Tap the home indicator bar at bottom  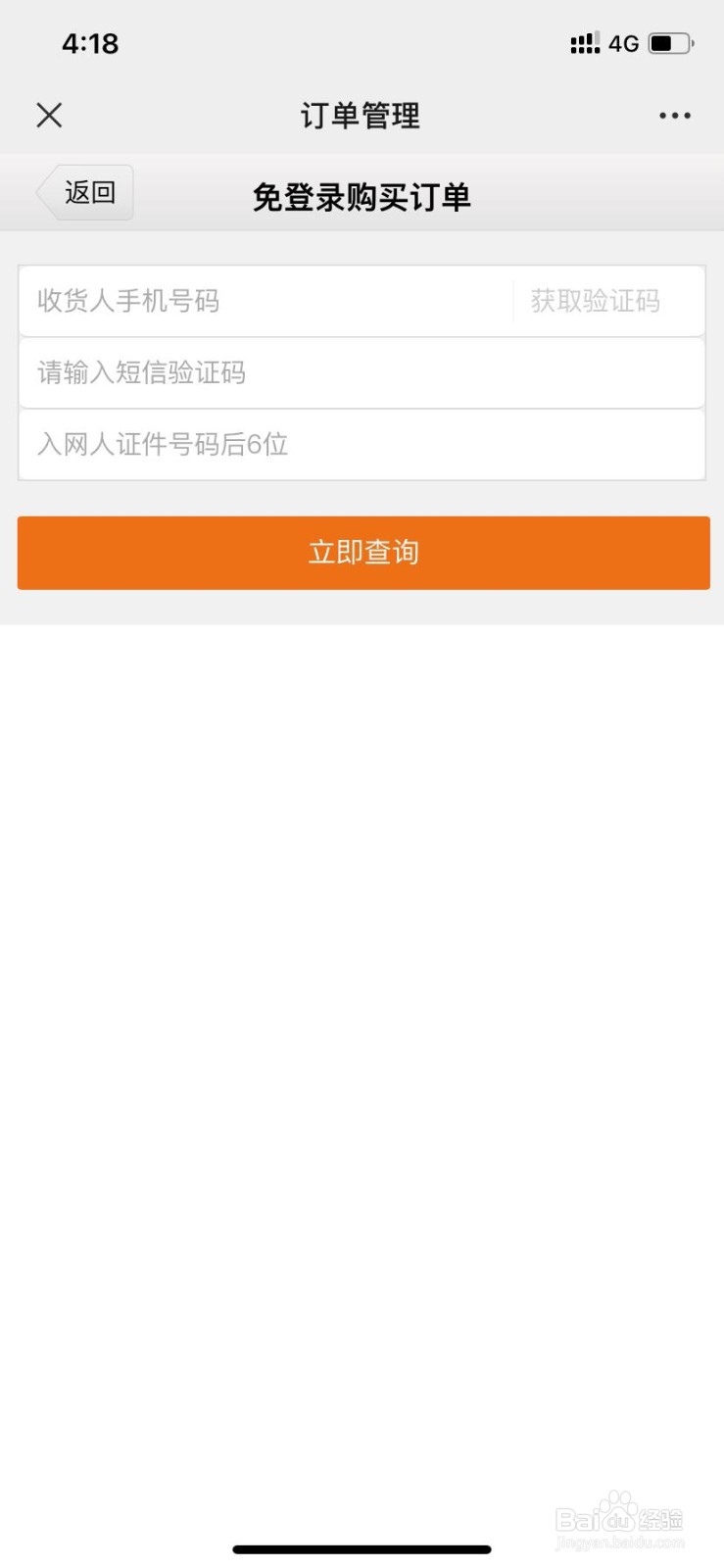click(362, 1549)
